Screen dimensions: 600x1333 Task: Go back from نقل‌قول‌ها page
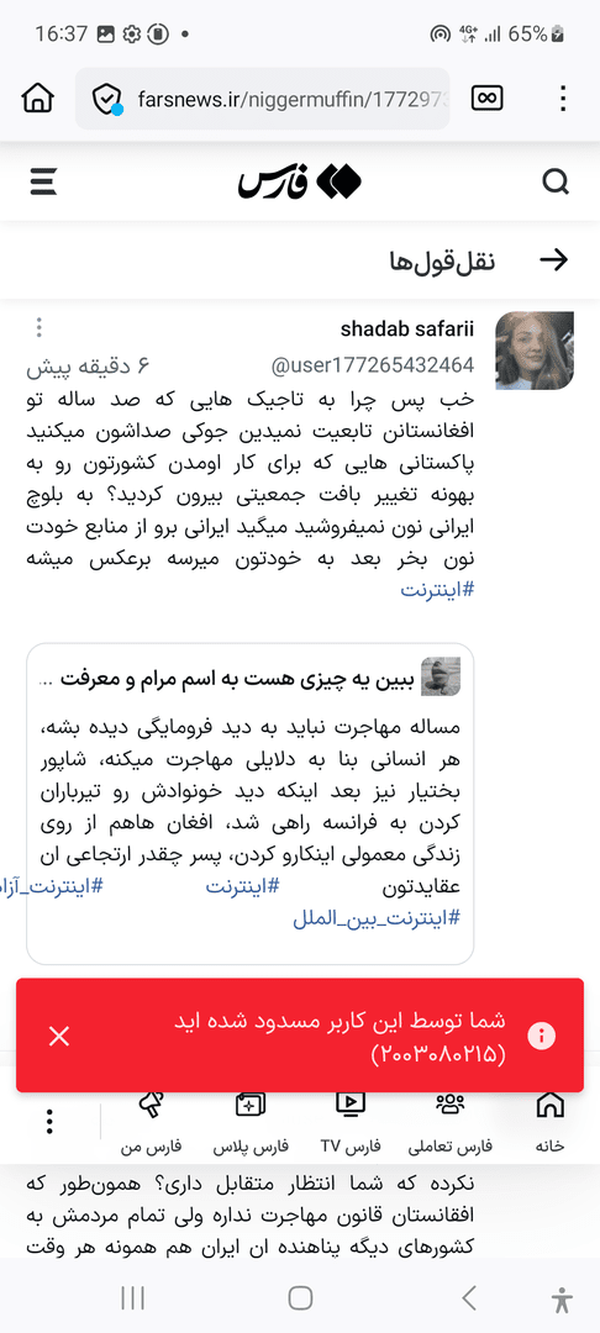(553, 261)
